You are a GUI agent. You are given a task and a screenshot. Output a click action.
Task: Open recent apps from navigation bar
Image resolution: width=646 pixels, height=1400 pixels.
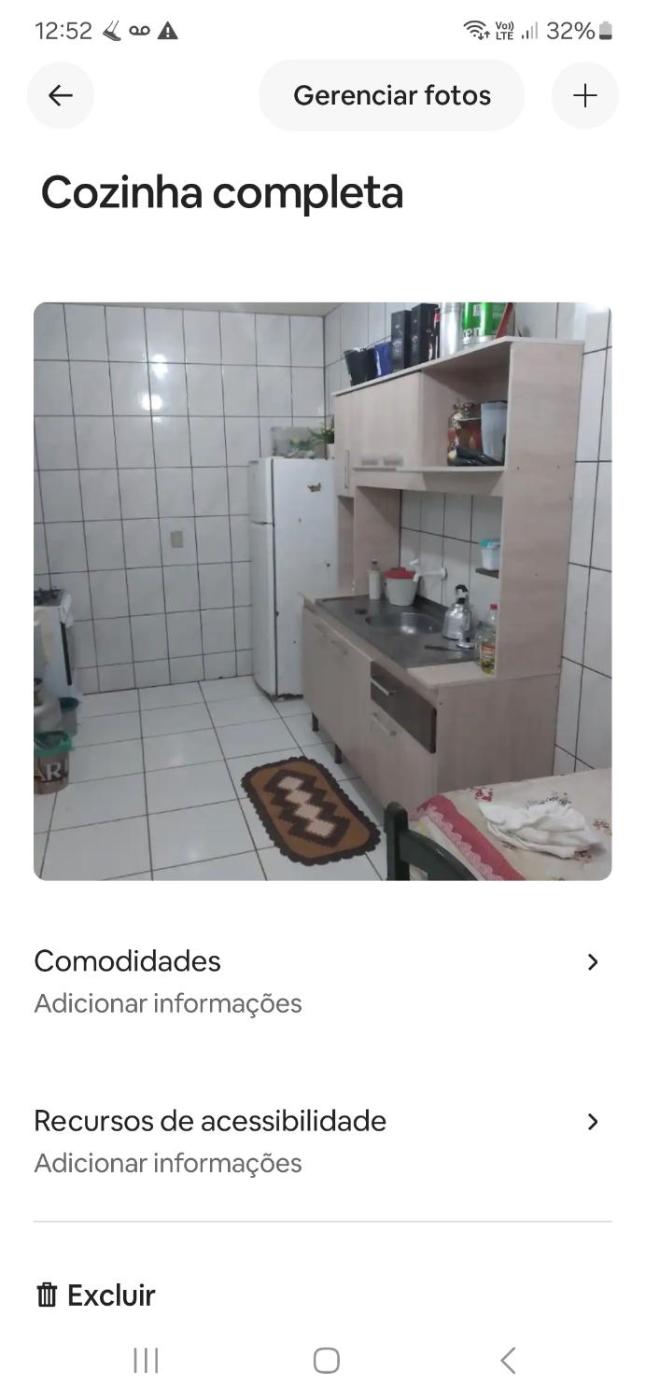click(146, 1360)
